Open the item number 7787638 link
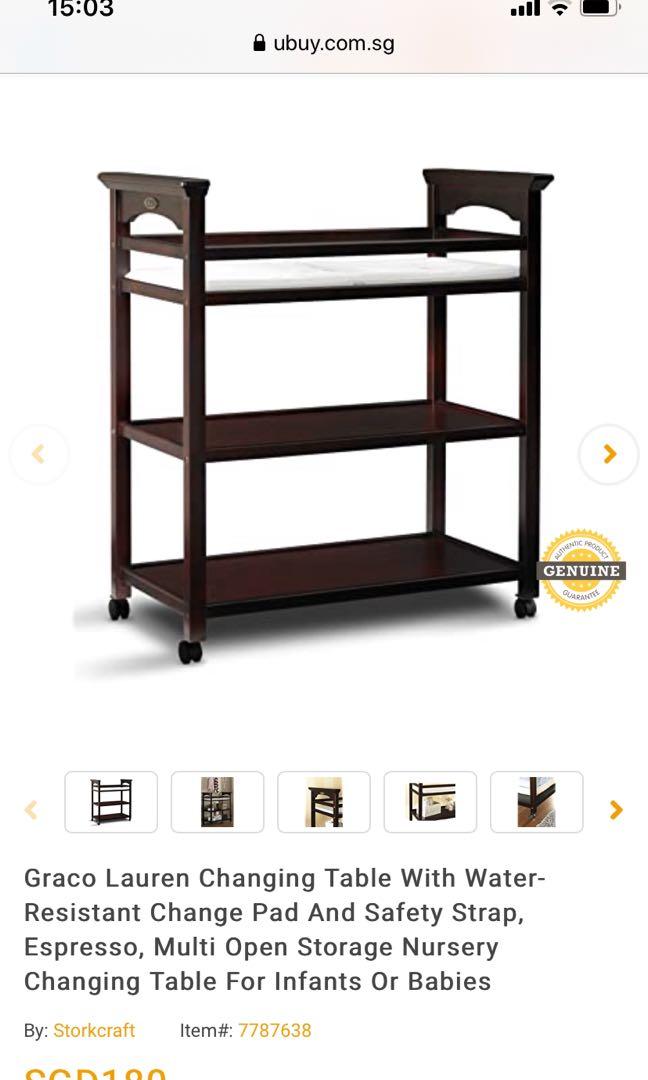Viewport: 648px width, 1080px height. point(274,1030)
